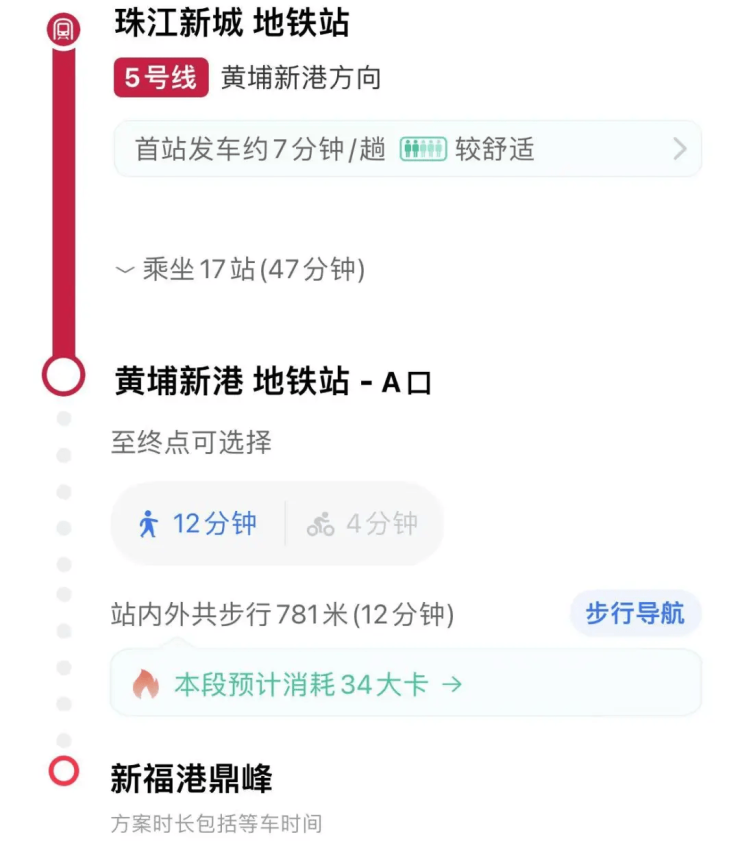Open the 本段预计消耗34大卡 calorie card
This screenshot has width=740, height=841.
point(405,684)
